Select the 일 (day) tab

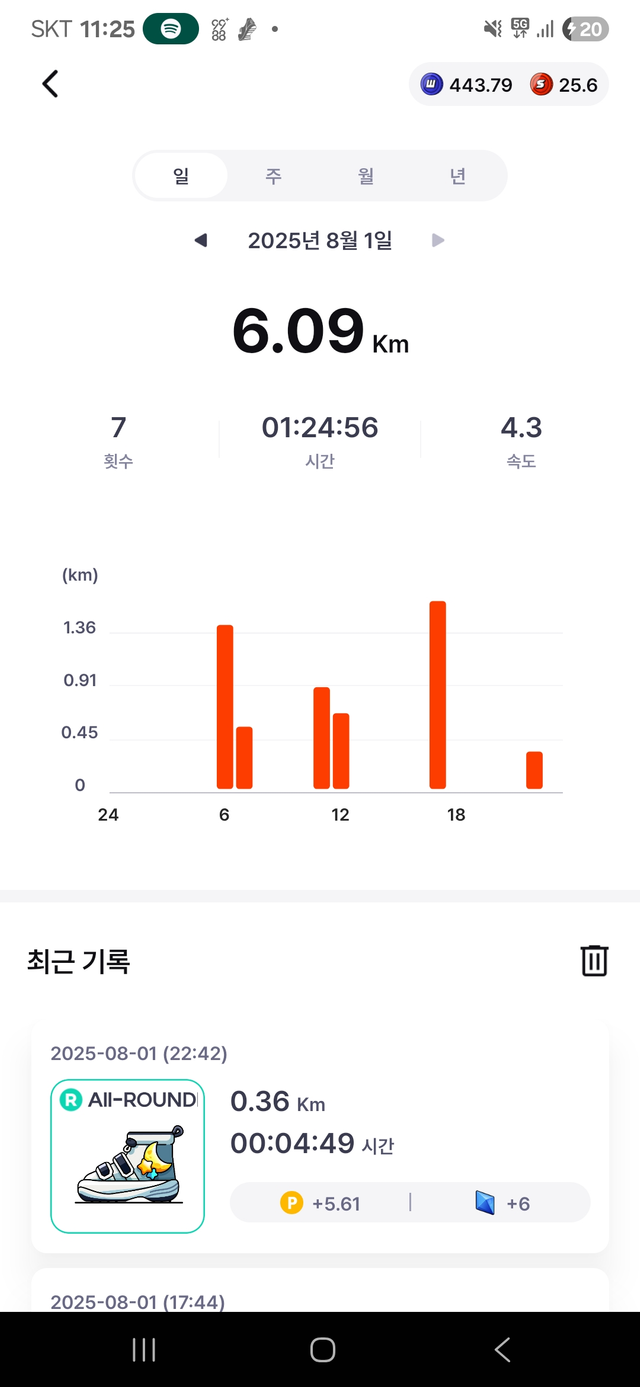[x=181, y=176]
